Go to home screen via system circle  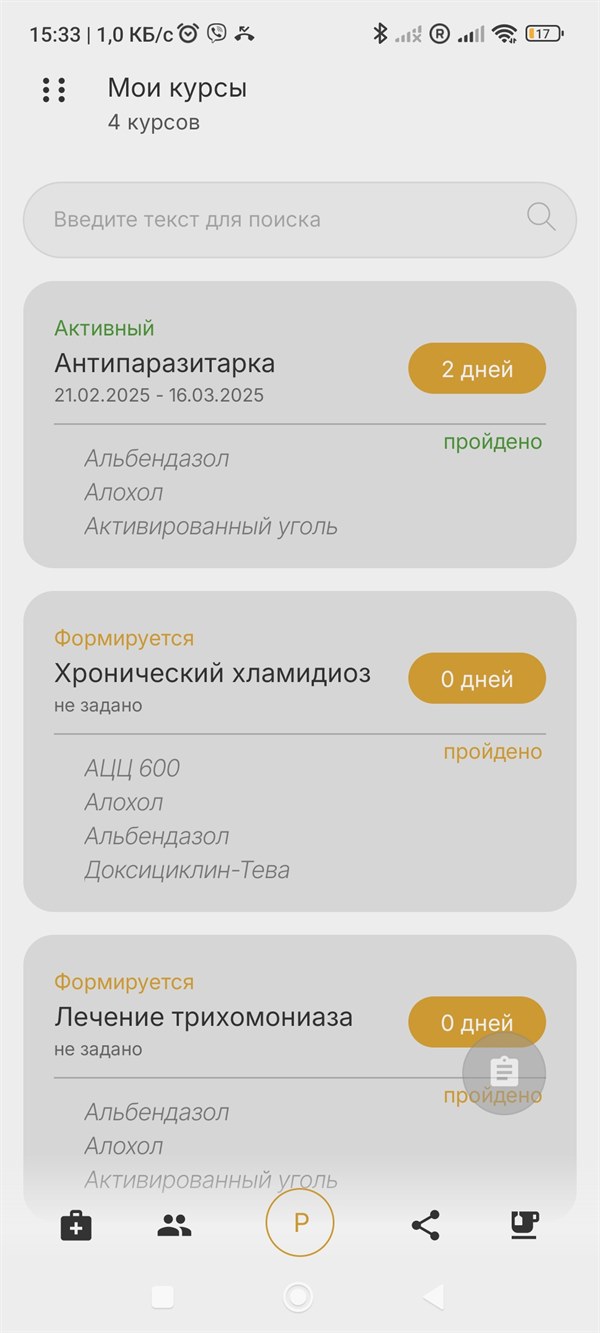[298, 1297]
